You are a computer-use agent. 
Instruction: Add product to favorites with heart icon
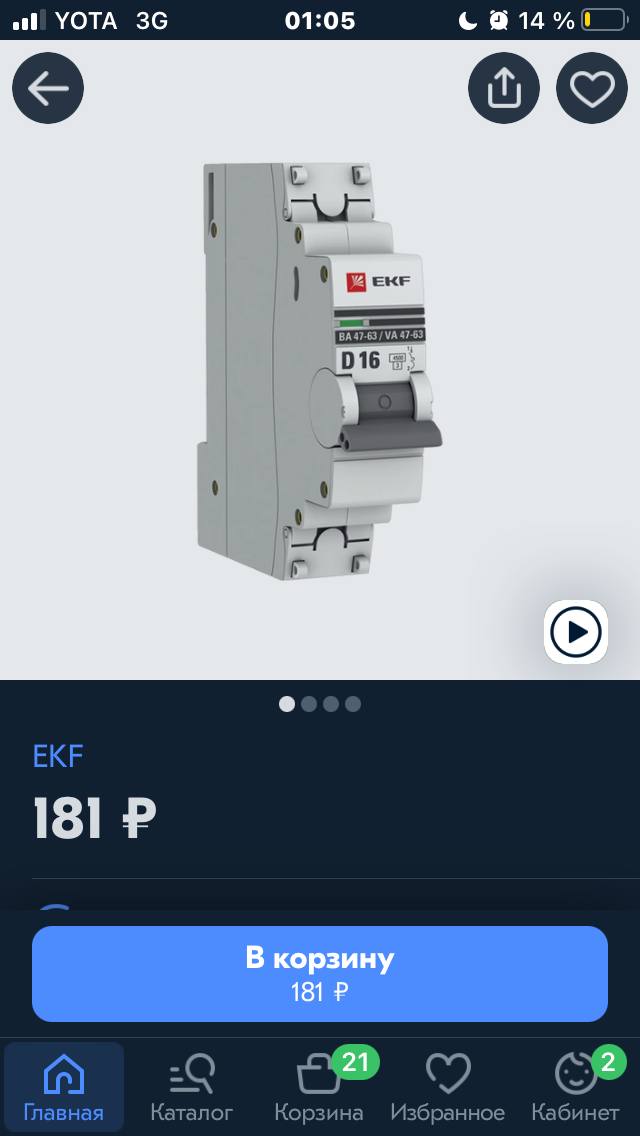[x=591, y=89]
